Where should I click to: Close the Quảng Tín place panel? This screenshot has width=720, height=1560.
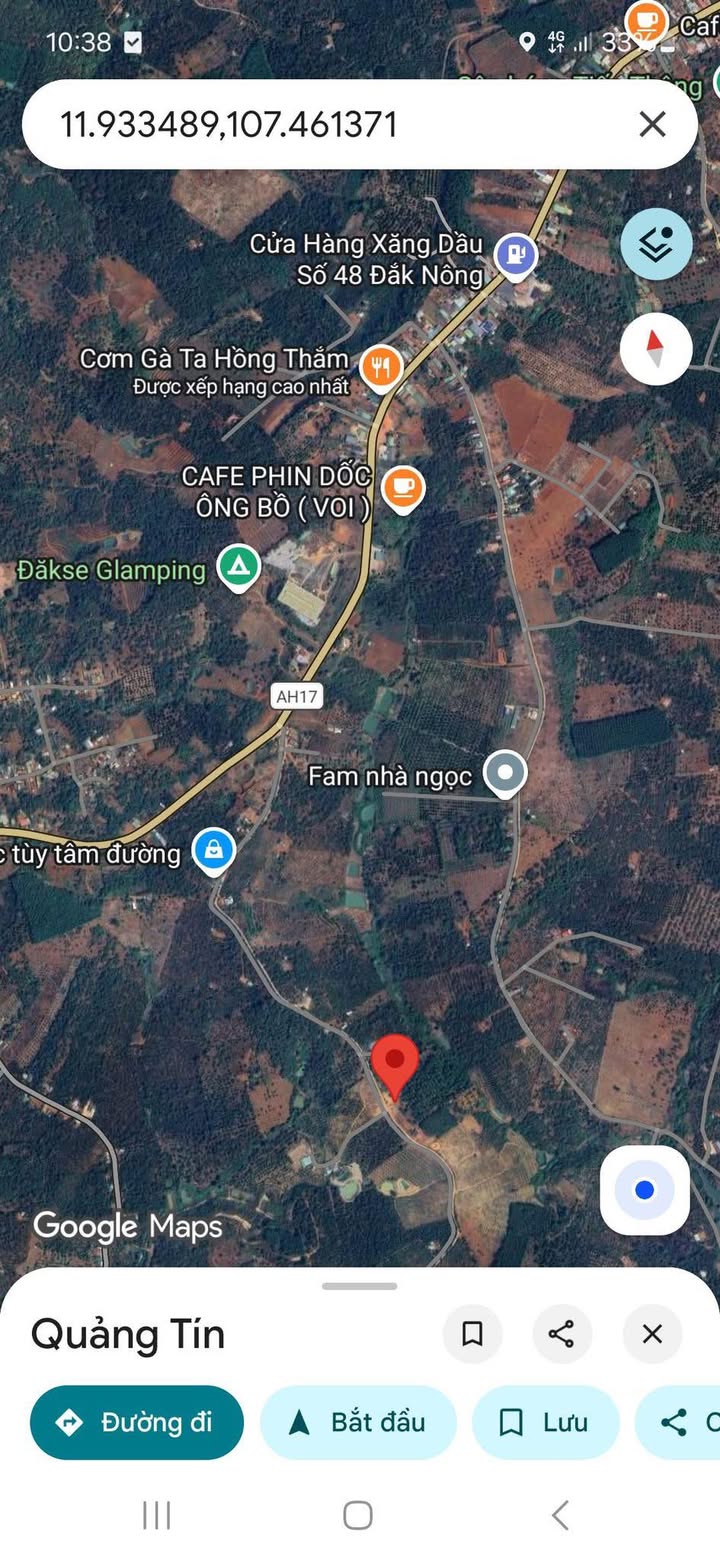point(652,1334)
